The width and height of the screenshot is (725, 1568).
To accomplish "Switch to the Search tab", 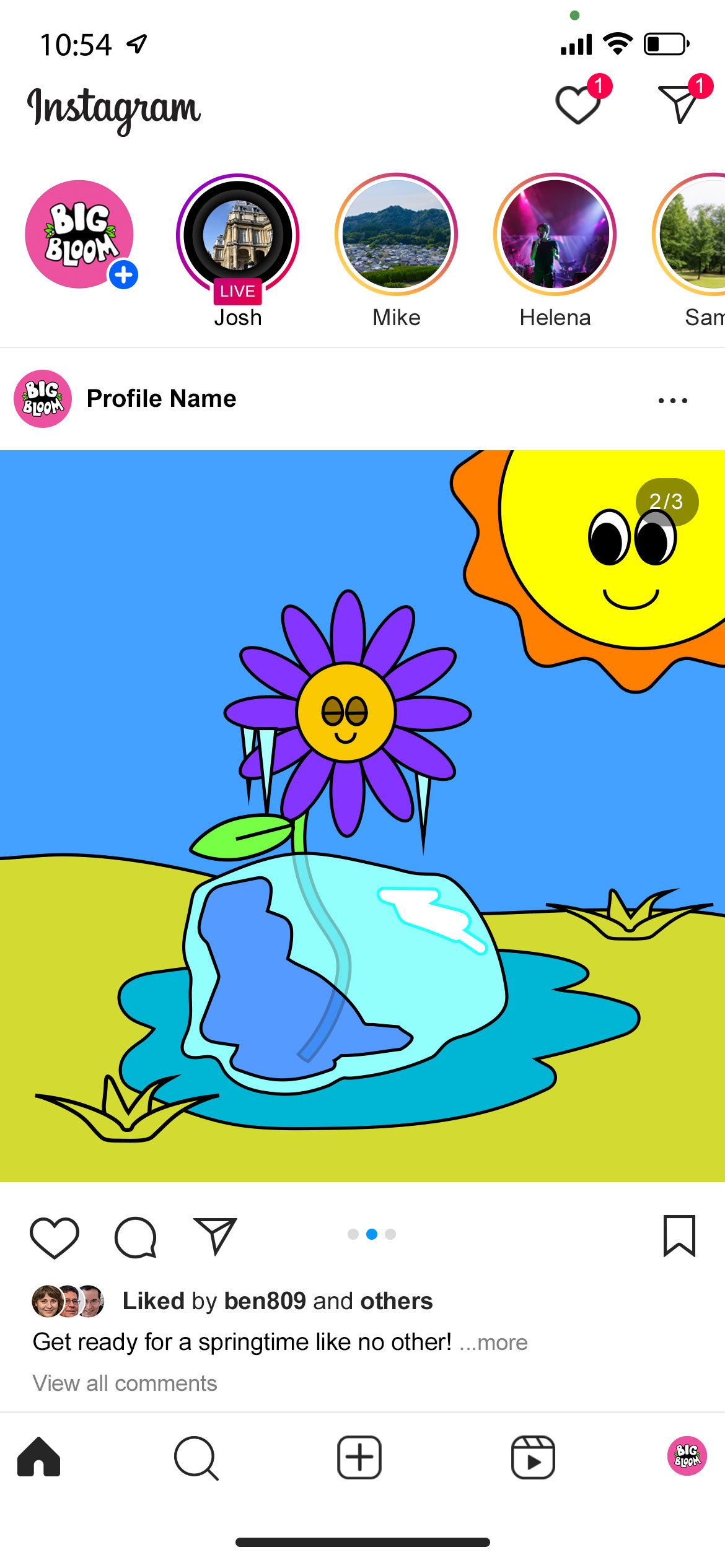I will pyautogui.click(x=196, y=1458).
